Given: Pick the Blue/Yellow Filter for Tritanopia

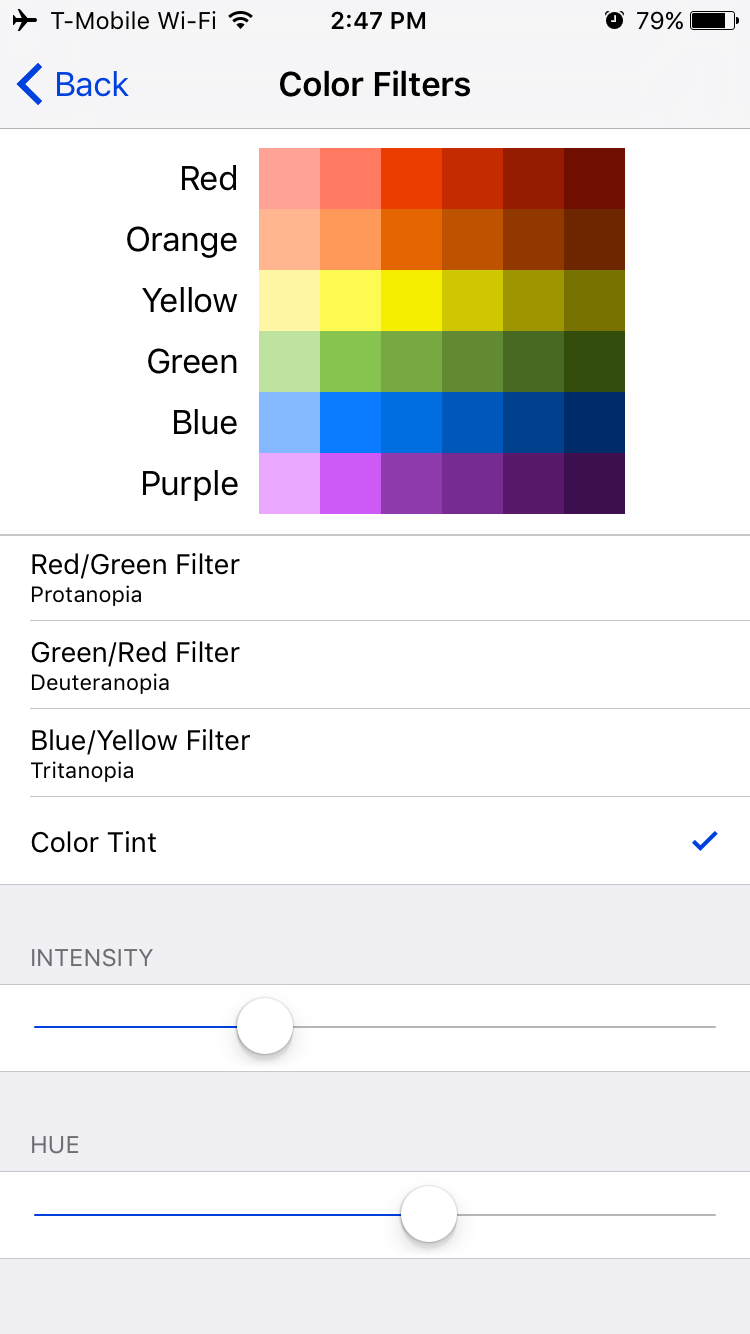Looking at the screenshot, I should (375, 753).
